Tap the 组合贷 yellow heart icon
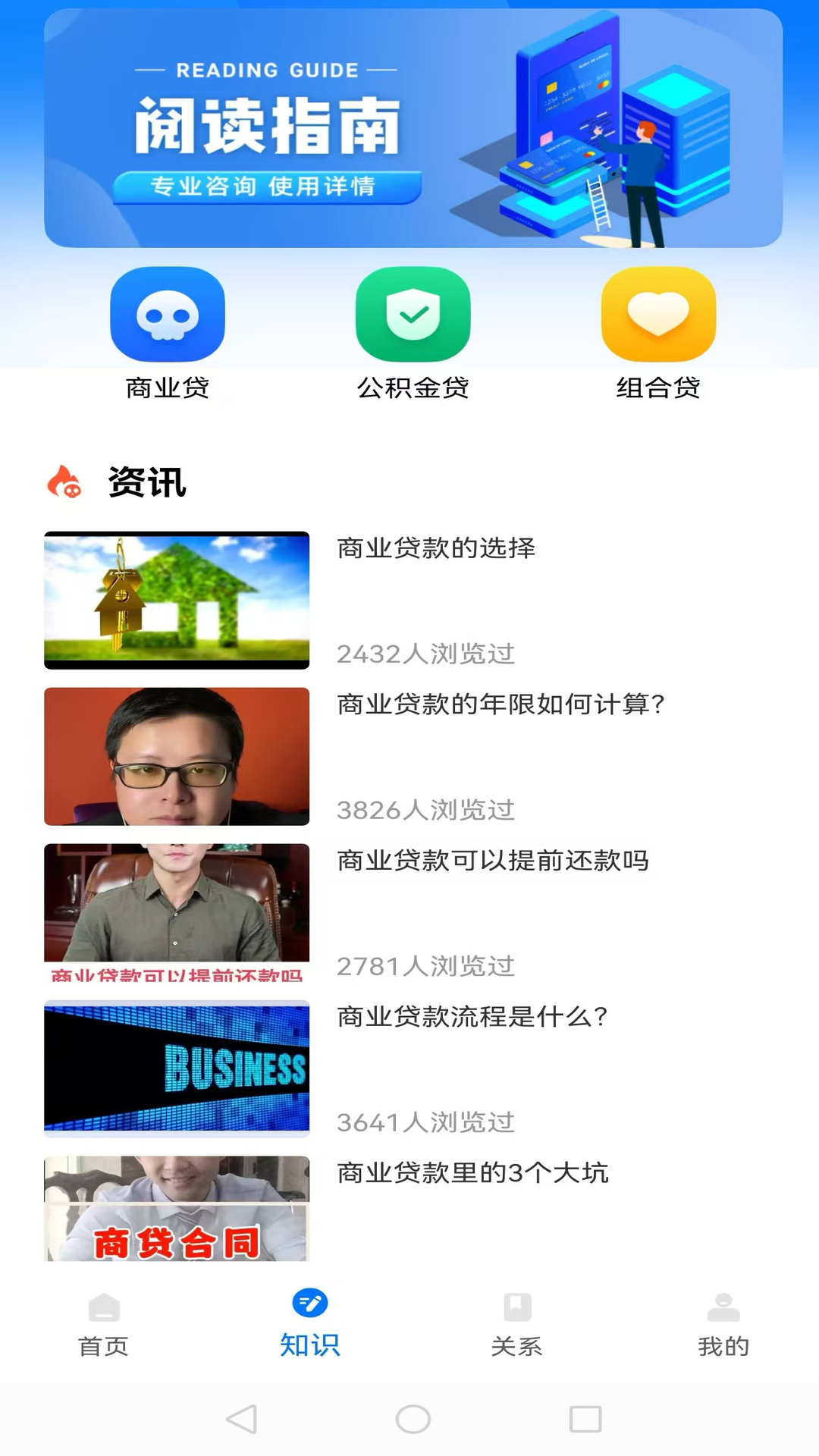819x1456 pixels. (x=657, y=315)
